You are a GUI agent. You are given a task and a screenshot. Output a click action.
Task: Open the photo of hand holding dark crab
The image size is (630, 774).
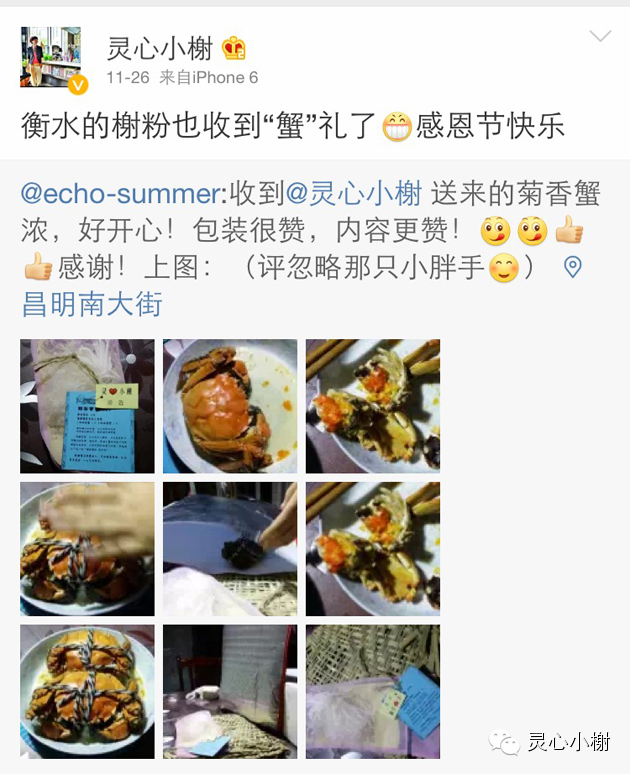230,548
